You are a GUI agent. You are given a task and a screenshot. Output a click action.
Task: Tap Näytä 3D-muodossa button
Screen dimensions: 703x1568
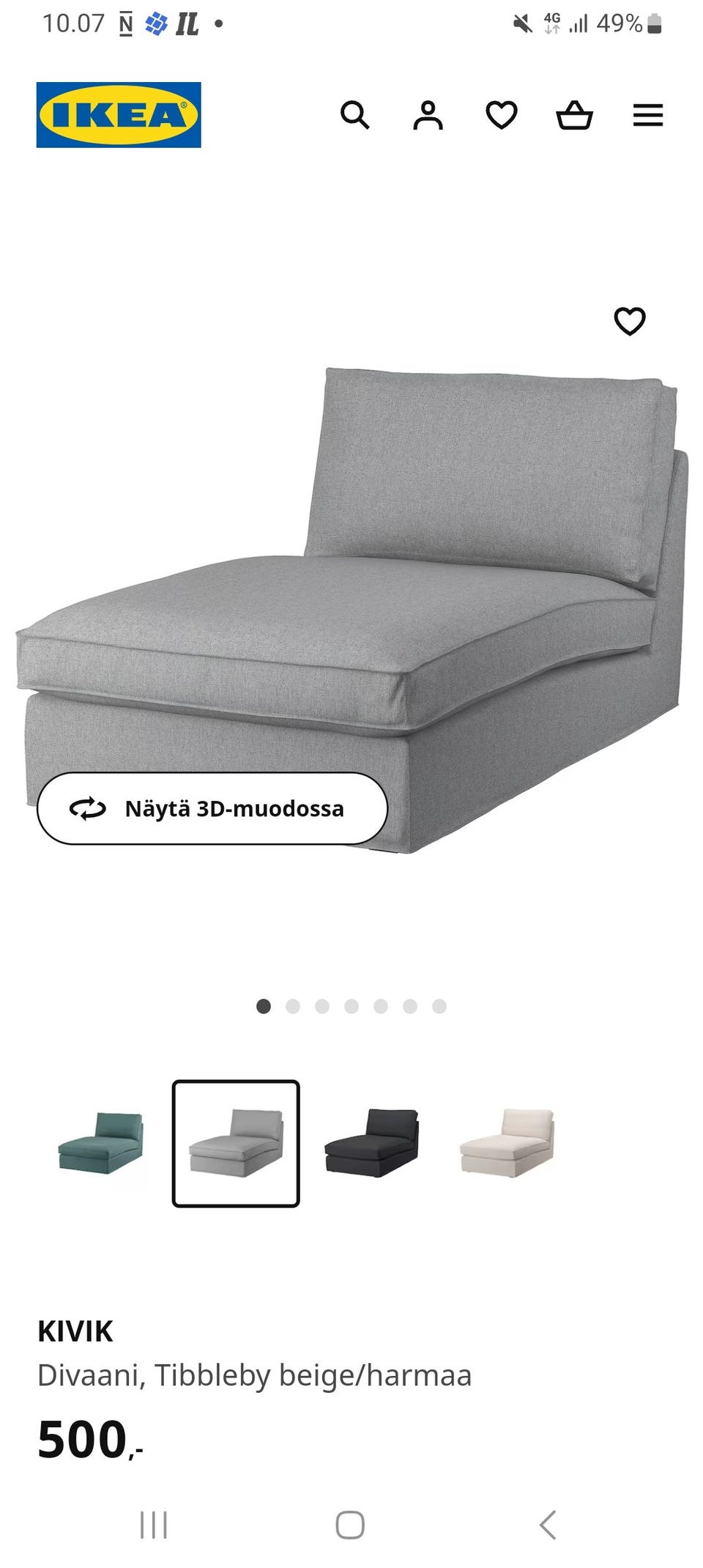tap(212, 808)
